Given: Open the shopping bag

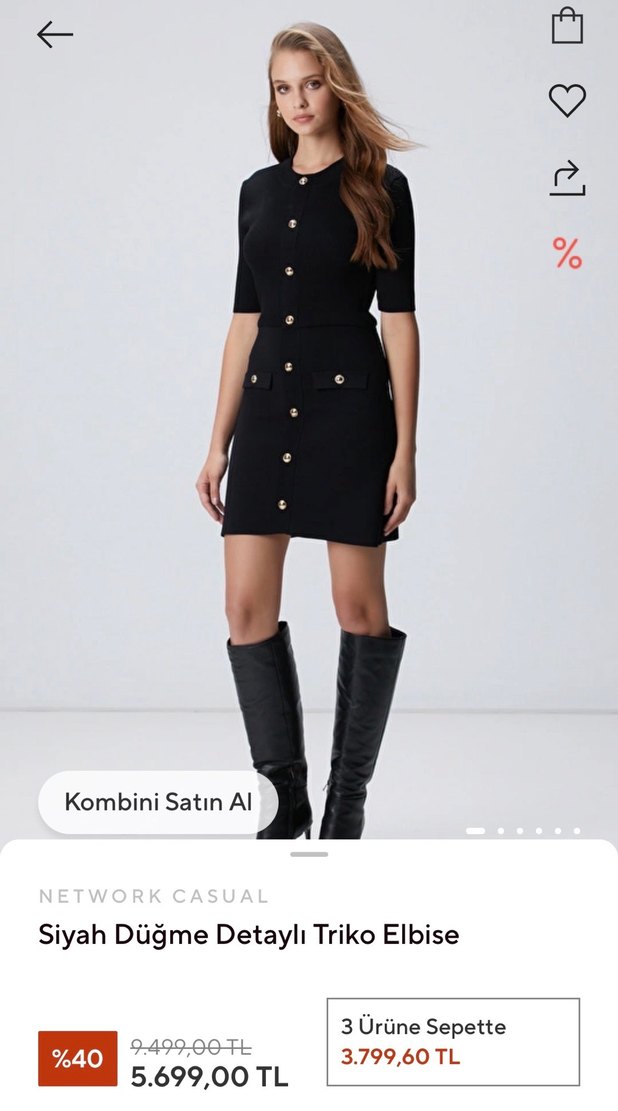Looking at the screenshot, I should pos(567,26).
